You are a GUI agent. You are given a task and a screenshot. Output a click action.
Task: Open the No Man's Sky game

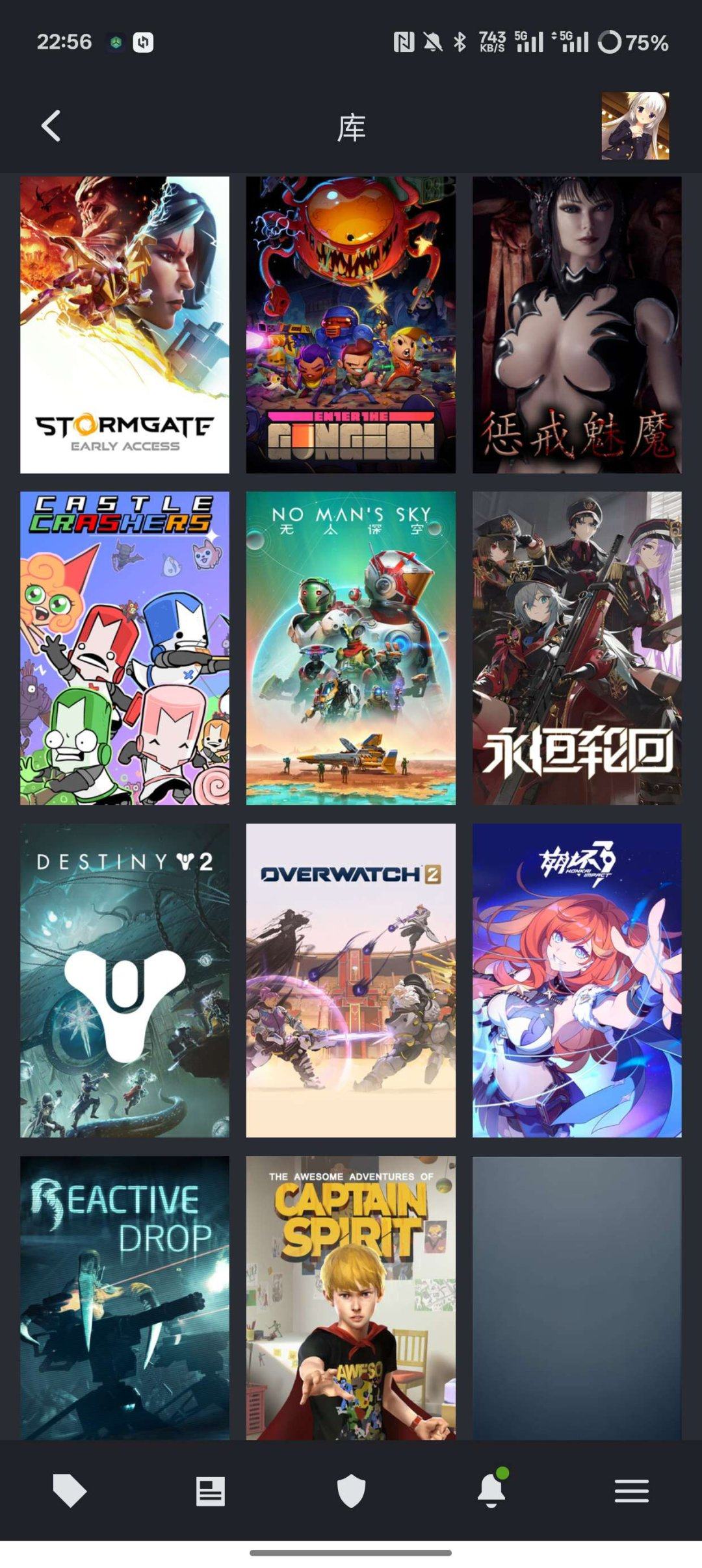(350, 648)
